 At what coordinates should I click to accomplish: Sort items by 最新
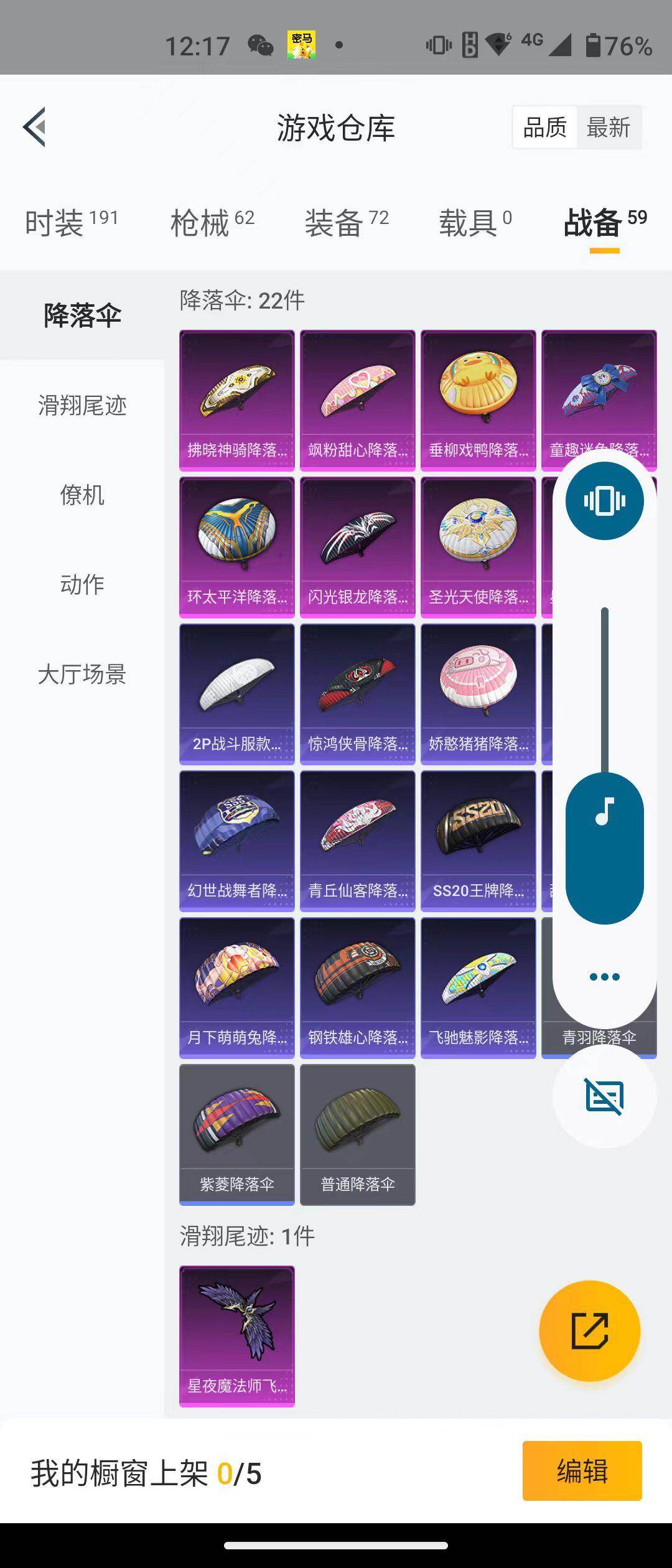(609, 128)
